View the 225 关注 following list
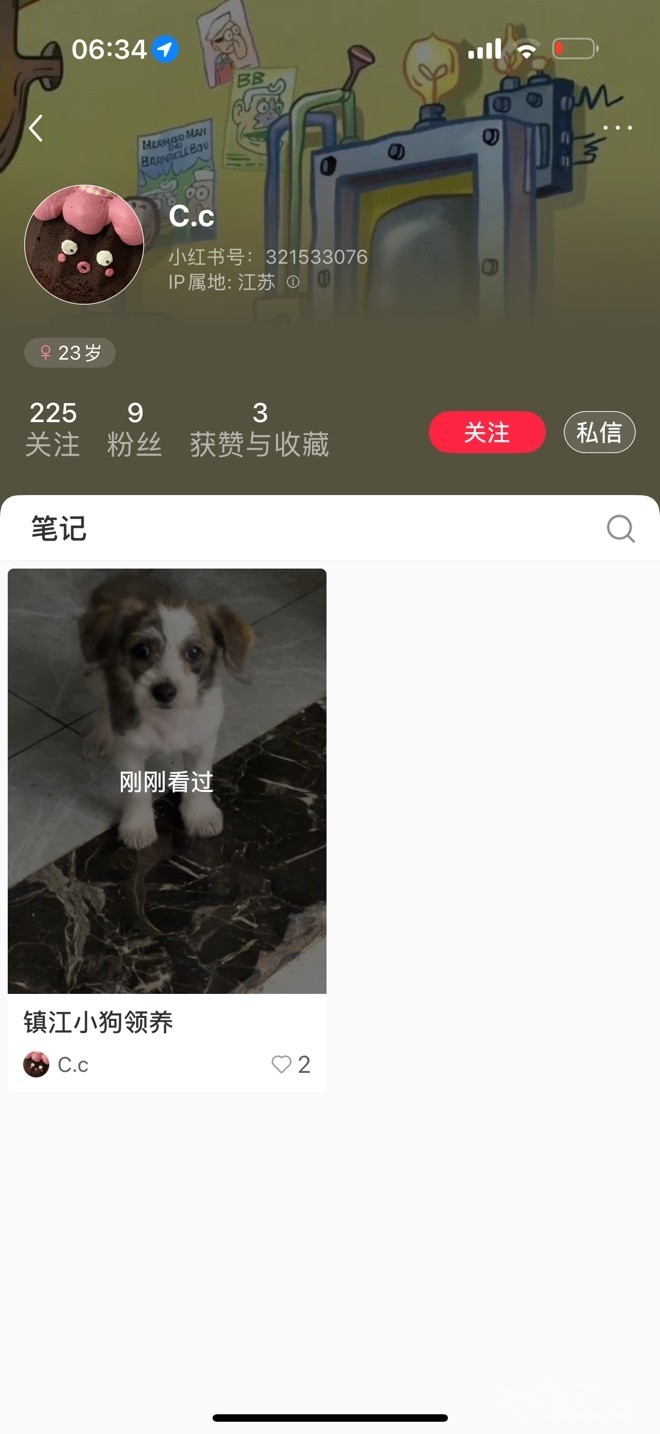The width and height of the screenshot is (660, 1434). coord(53,428)
